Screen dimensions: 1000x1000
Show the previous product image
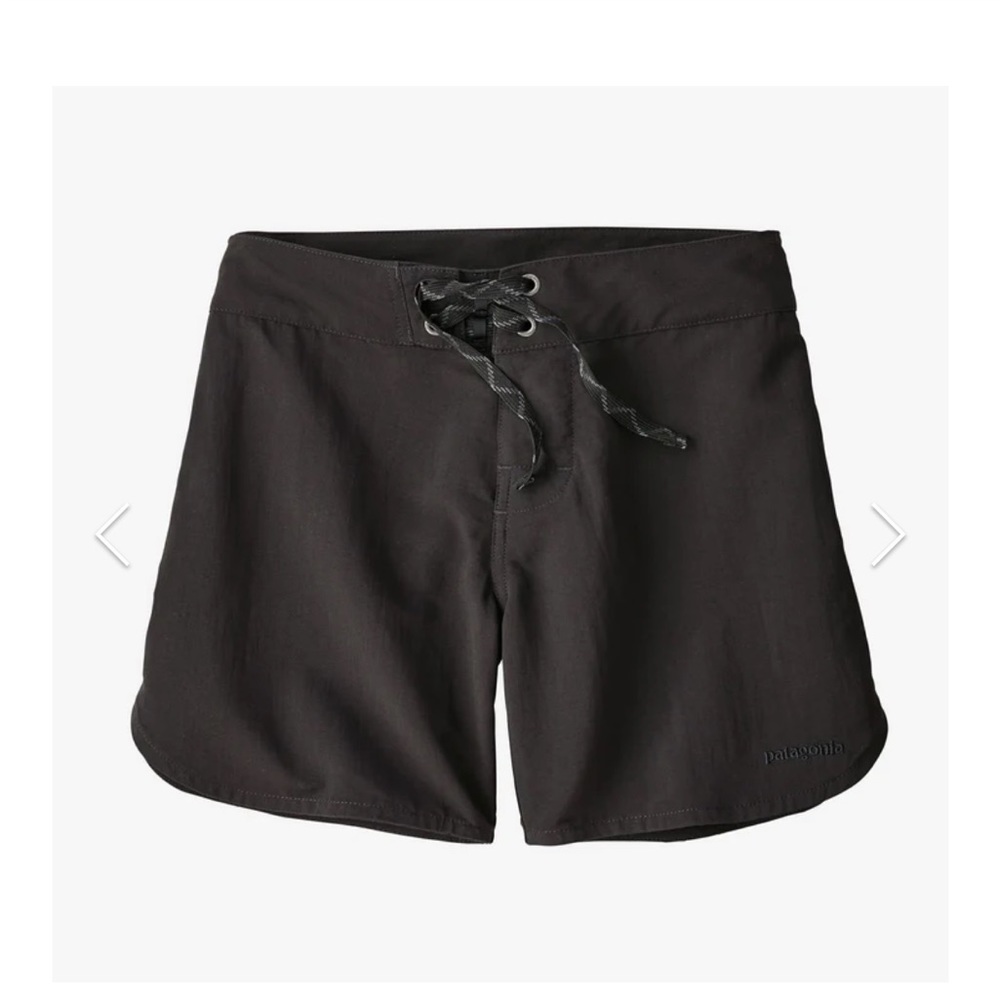(x=113, y=536)
